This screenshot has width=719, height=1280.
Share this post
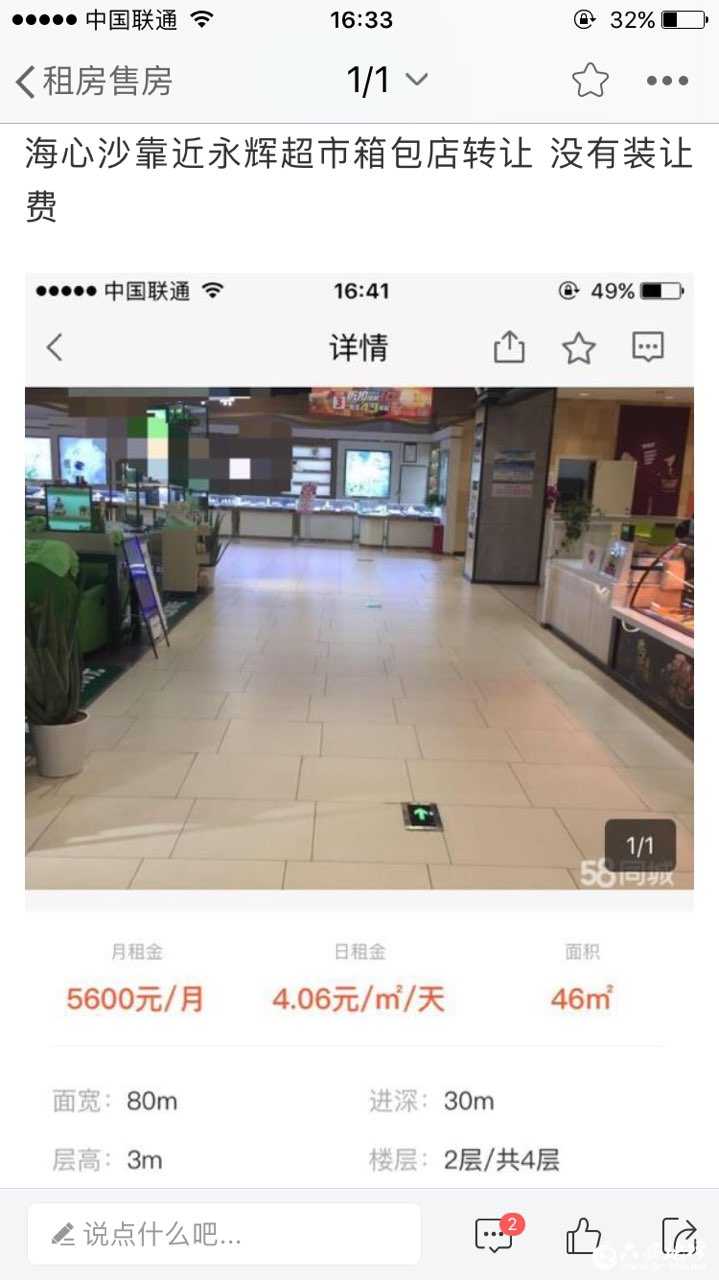678,1236
